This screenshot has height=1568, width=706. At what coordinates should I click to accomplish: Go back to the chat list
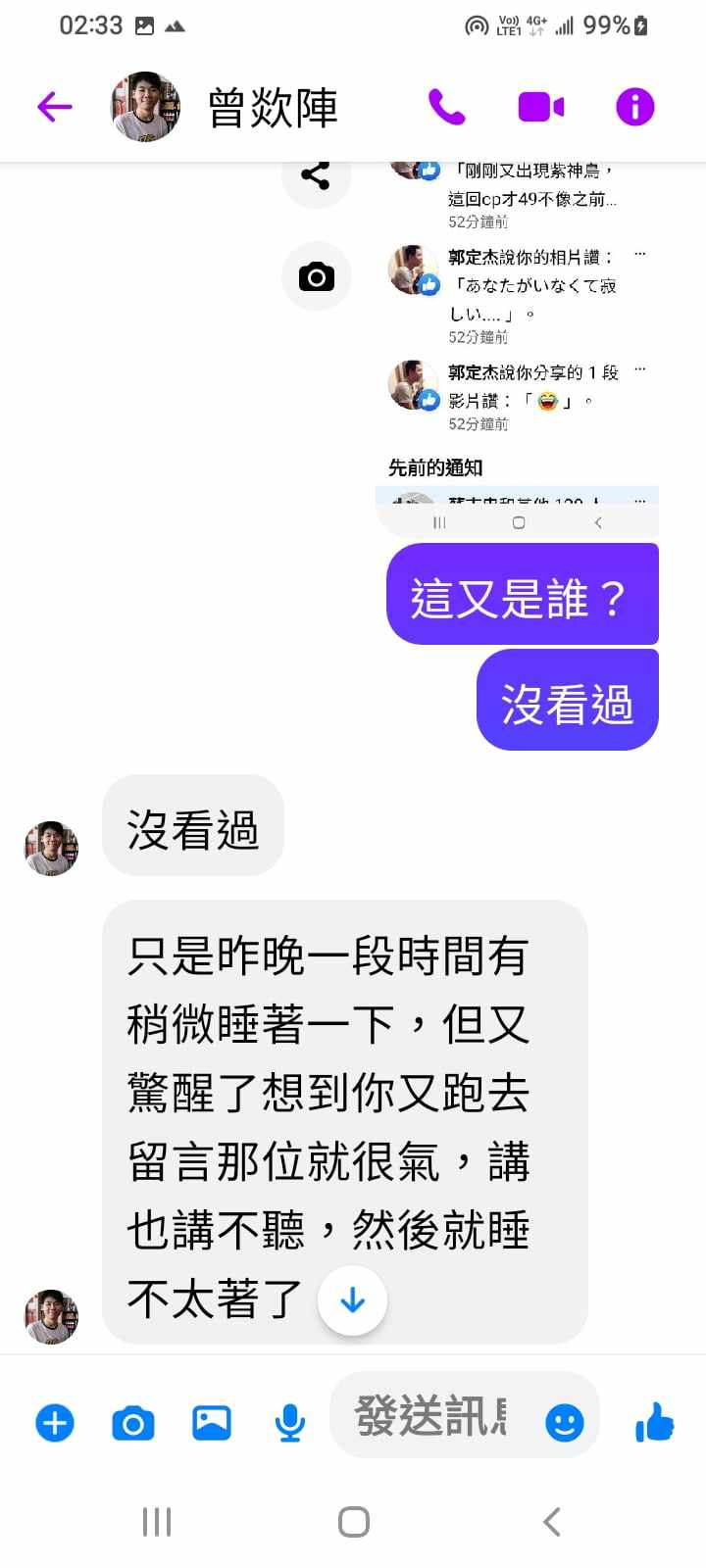[x=55, y=107]
